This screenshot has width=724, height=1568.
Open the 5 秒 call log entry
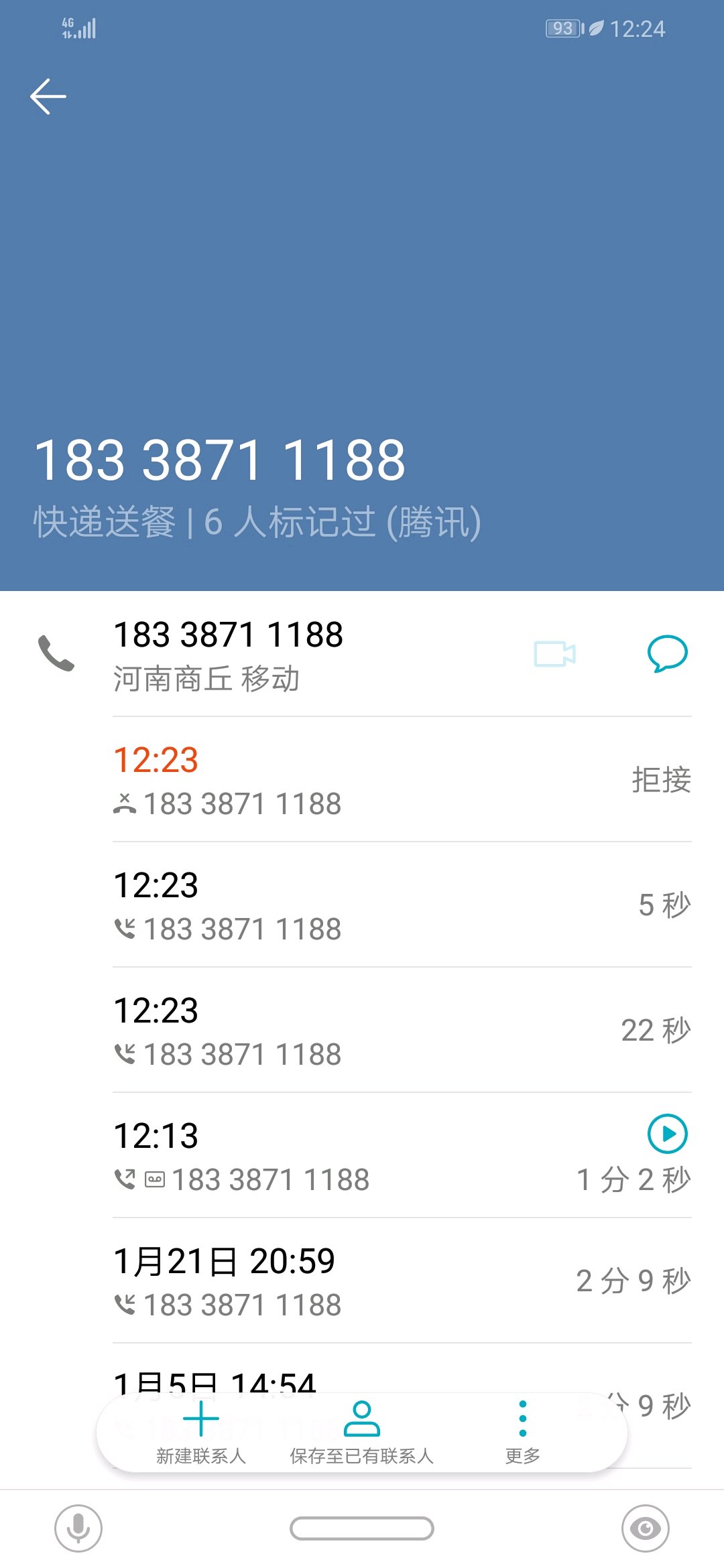(x=402, y=905)
